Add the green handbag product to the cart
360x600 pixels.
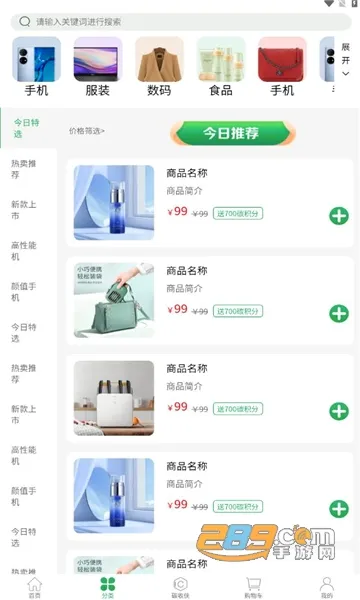[339, 314]
